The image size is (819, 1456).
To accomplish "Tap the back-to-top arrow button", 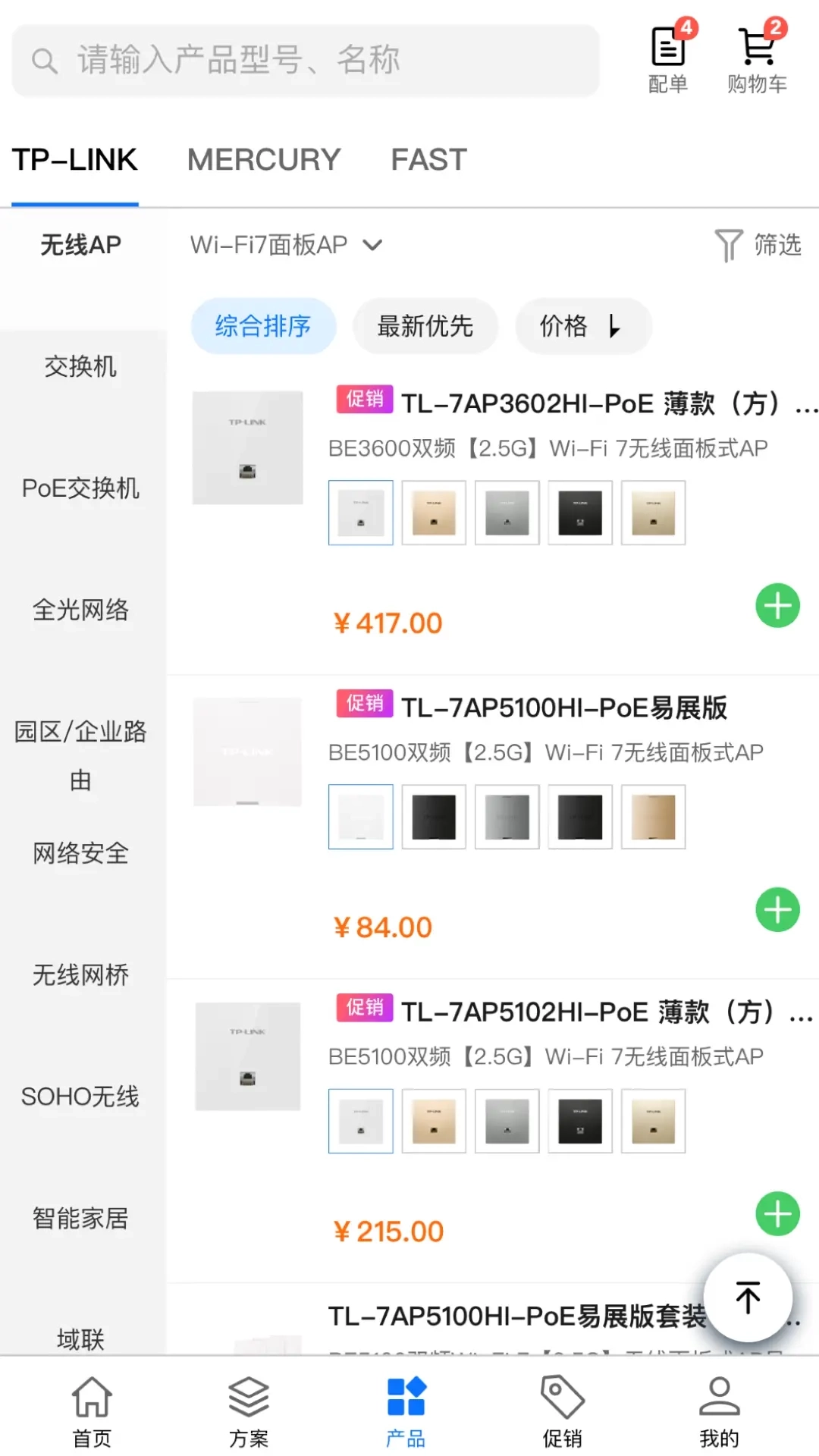I will pos(748,1298).
